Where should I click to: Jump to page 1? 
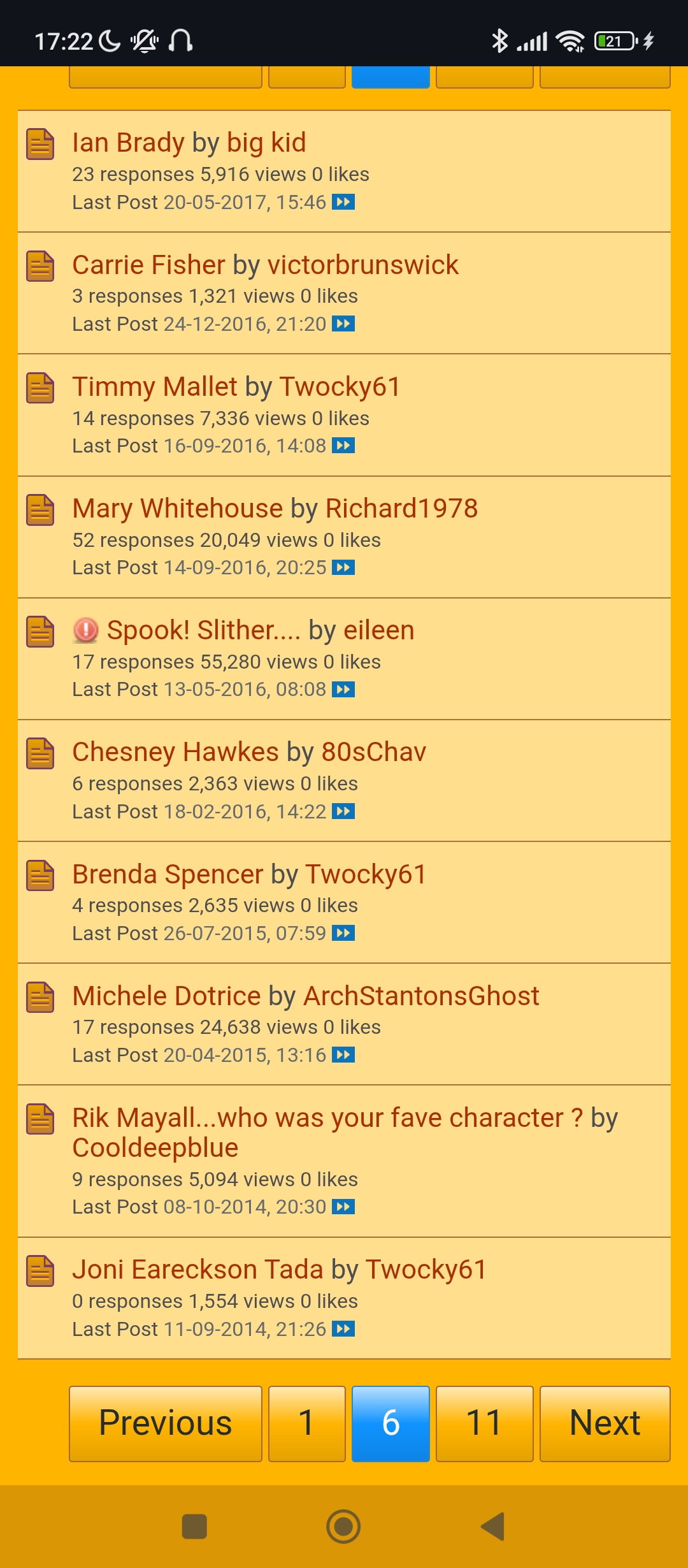click(307, 1423)
